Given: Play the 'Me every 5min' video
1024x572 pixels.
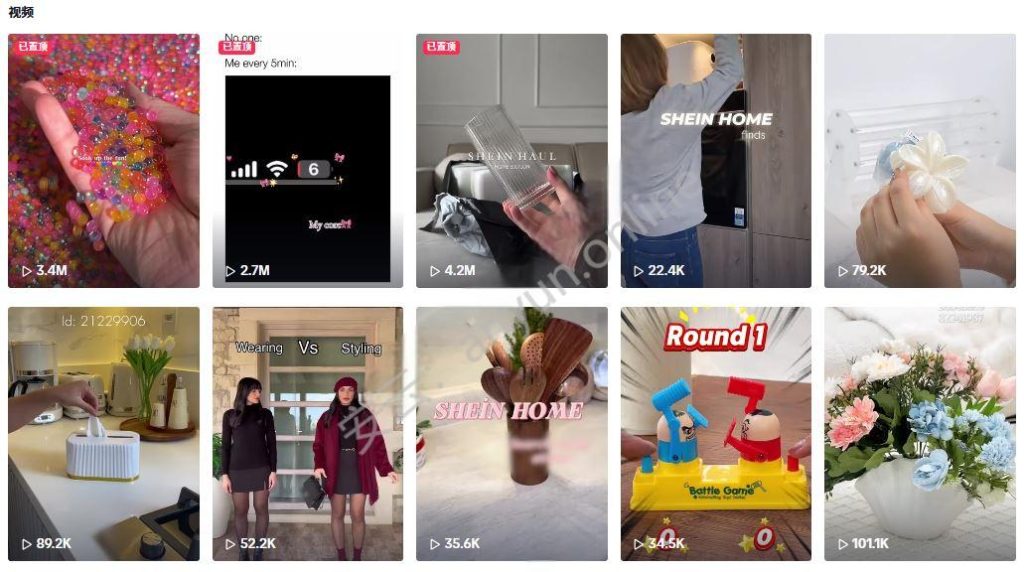Looking at the screenshot, I should [x=307, y=160].
